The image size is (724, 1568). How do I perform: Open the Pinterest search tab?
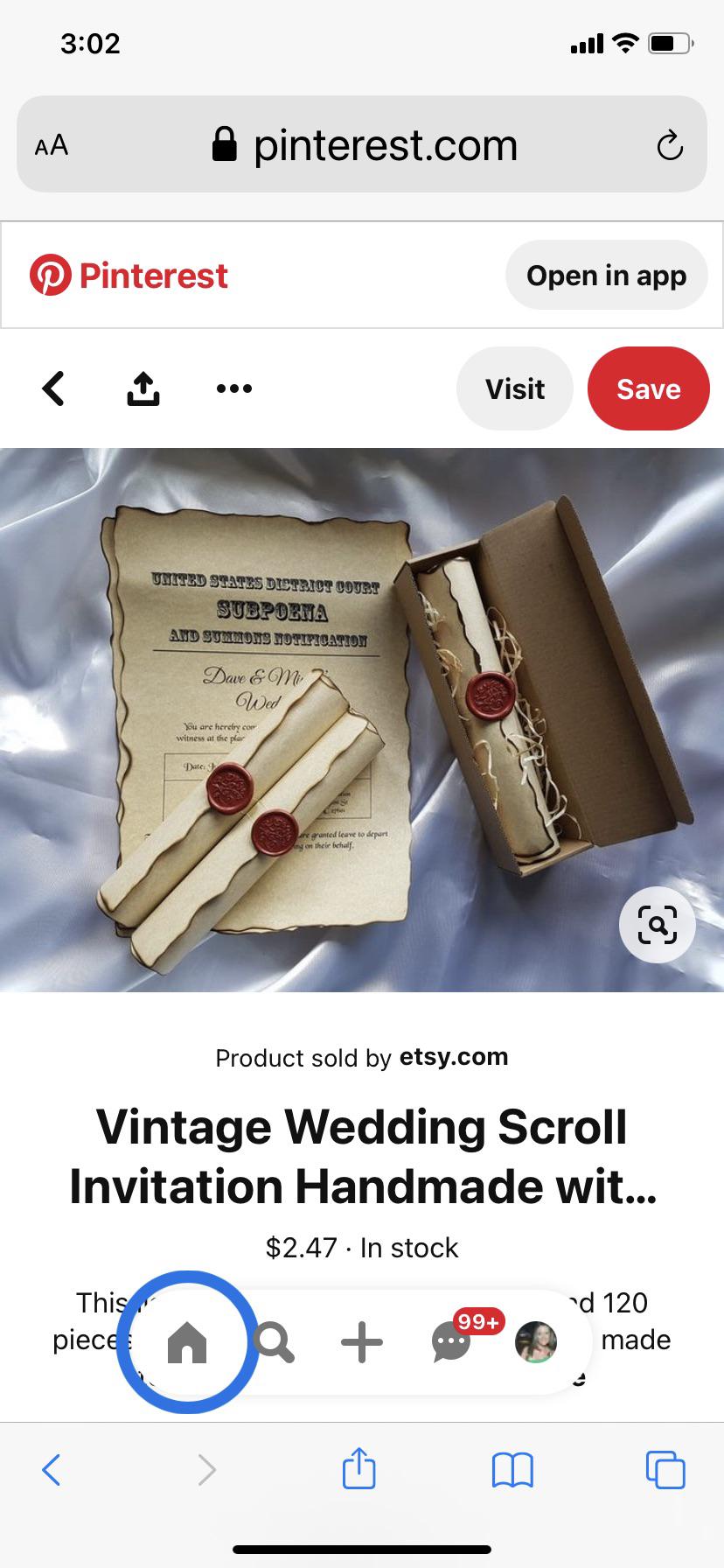275,1342
